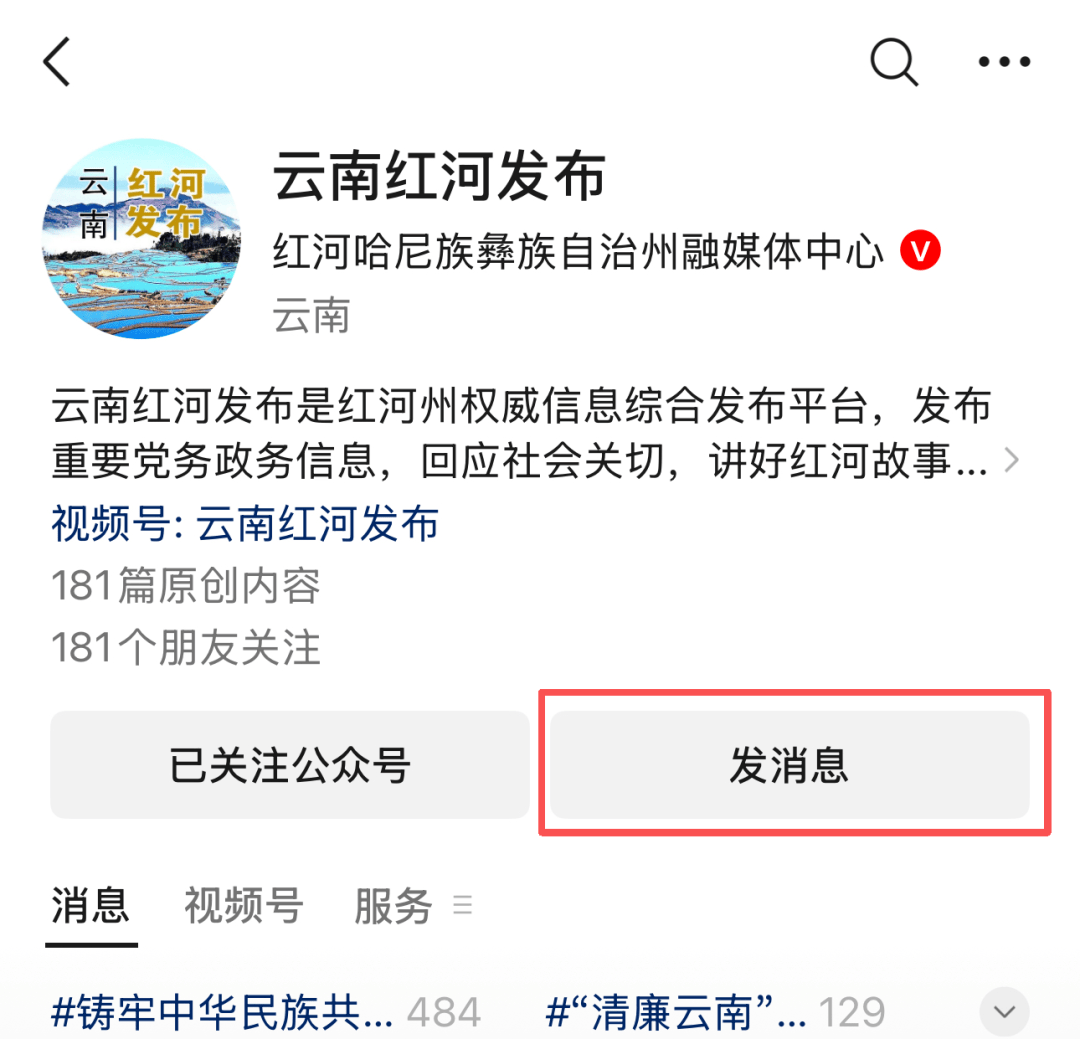This screenshot has width=1080, height=1039.
Task: Expand topic tags with the down chevron
Action: click(x=1003, y=1011)
